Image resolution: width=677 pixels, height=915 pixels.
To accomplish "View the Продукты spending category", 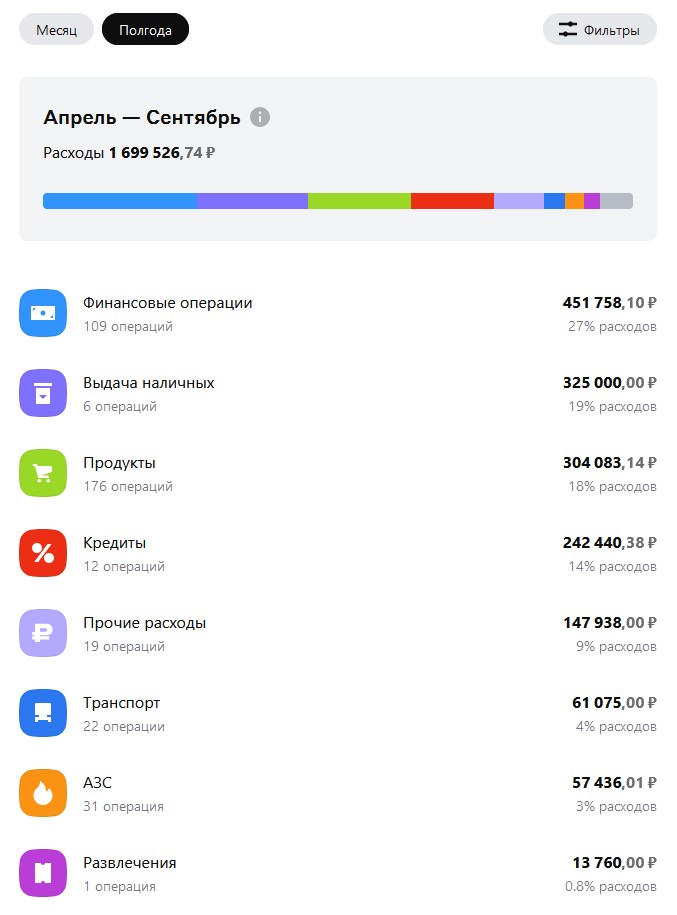I will [338, 473].
